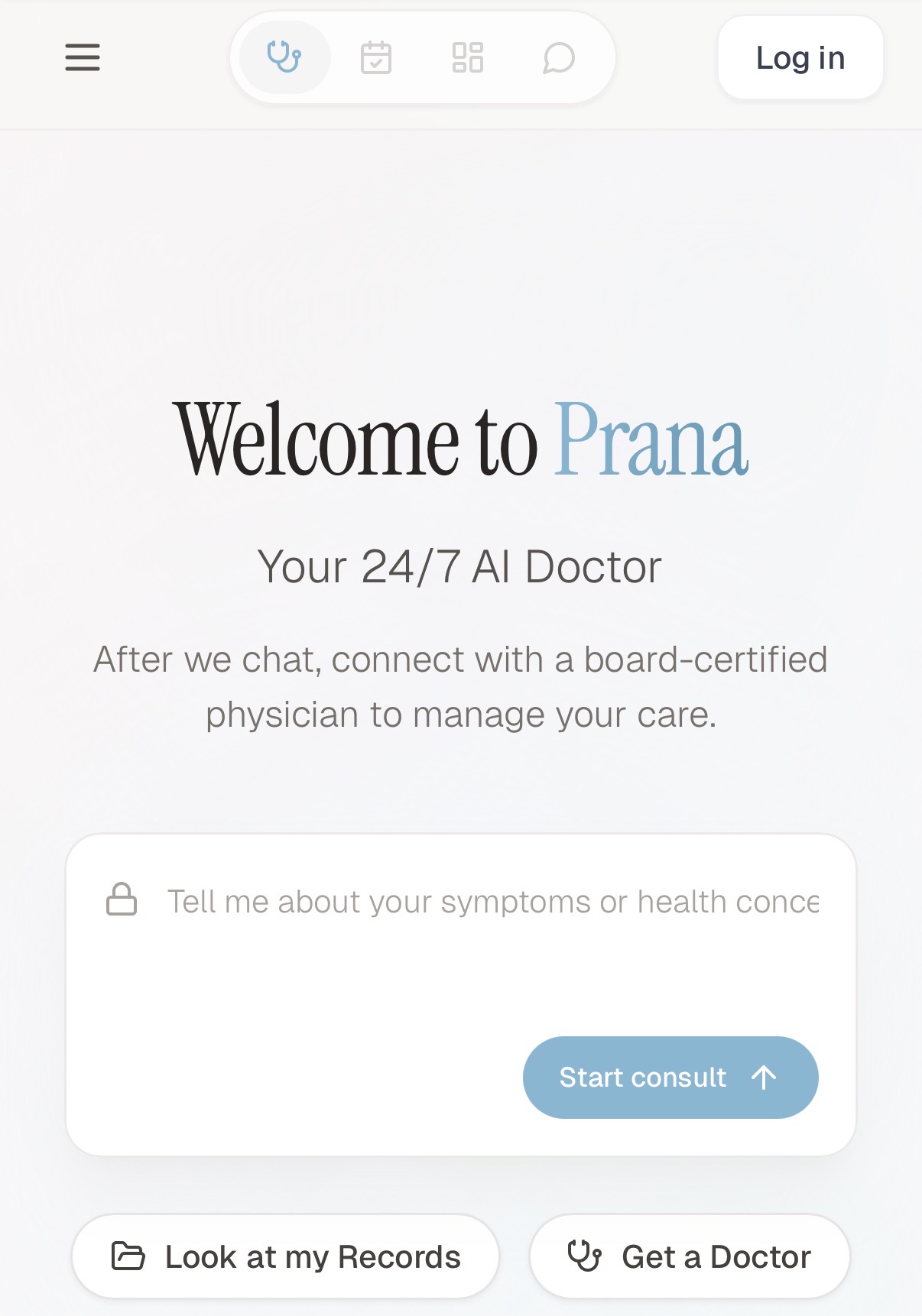Click the upward arrow inside Start consult
The image size is (922, 1316).
[x=764, y=1077]
